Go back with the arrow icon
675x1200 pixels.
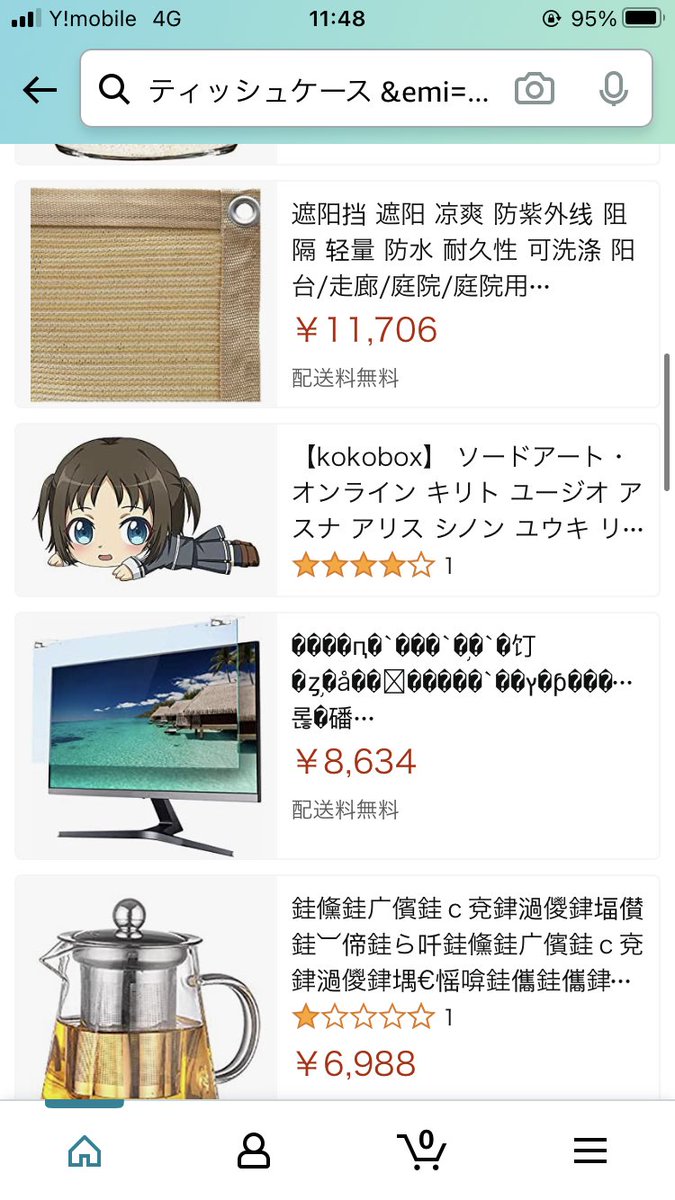point(40,90)
